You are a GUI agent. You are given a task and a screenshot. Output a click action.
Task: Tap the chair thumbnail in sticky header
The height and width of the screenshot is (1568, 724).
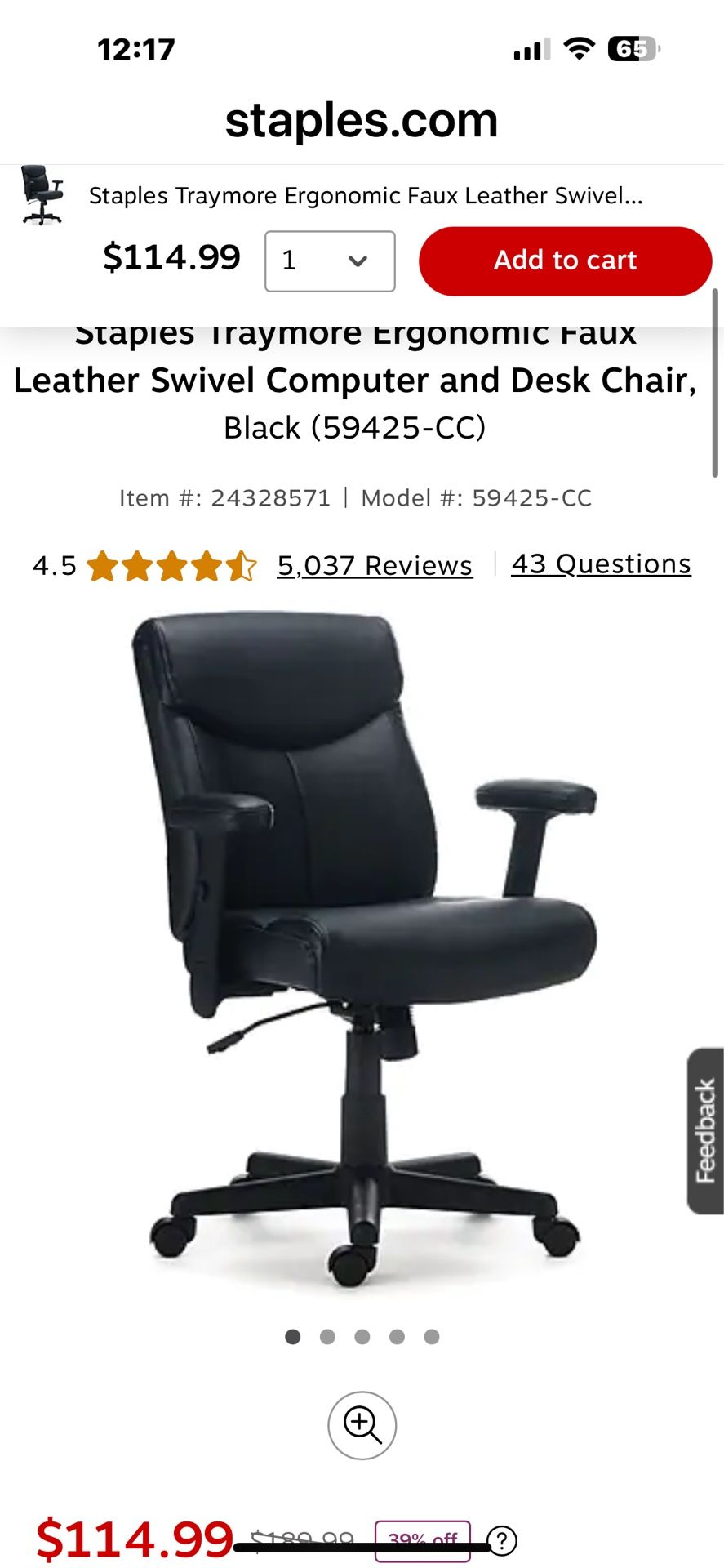[x=42, y=194]
